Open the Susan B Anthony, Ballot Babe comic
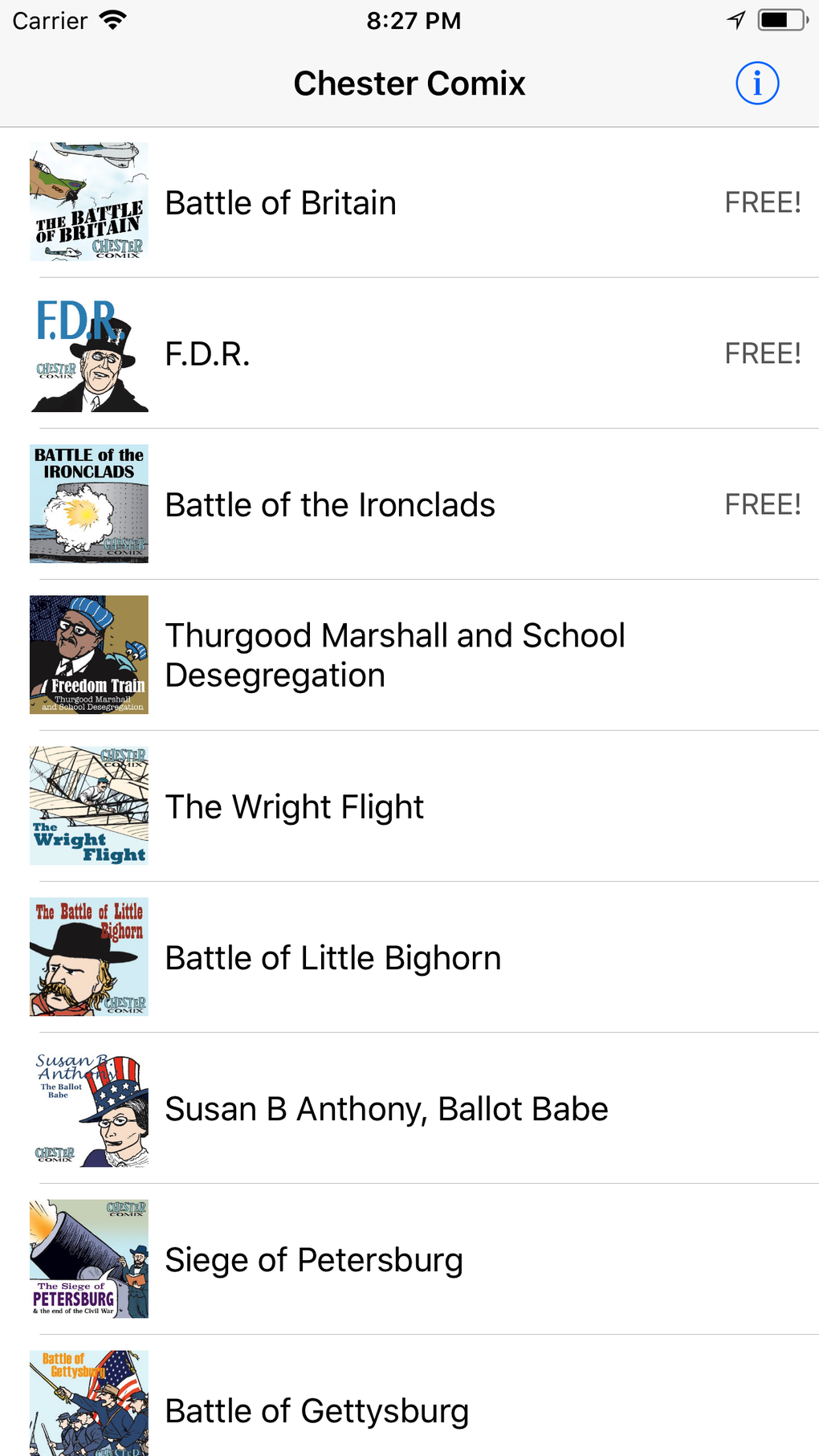 click(x=385, y=1108)
